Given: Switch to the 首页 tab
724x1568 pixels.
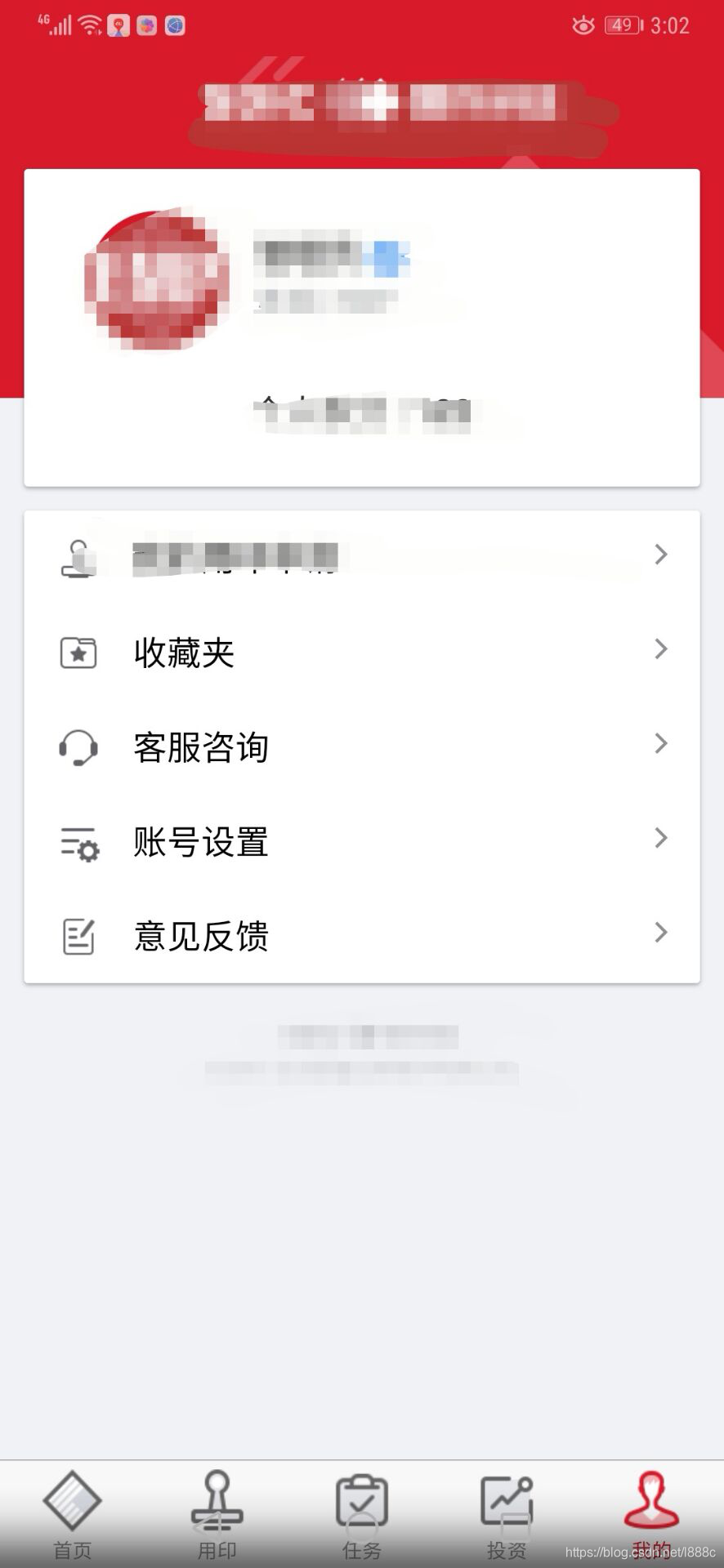Looking at the screenshot, I should tap(72, 1514).
